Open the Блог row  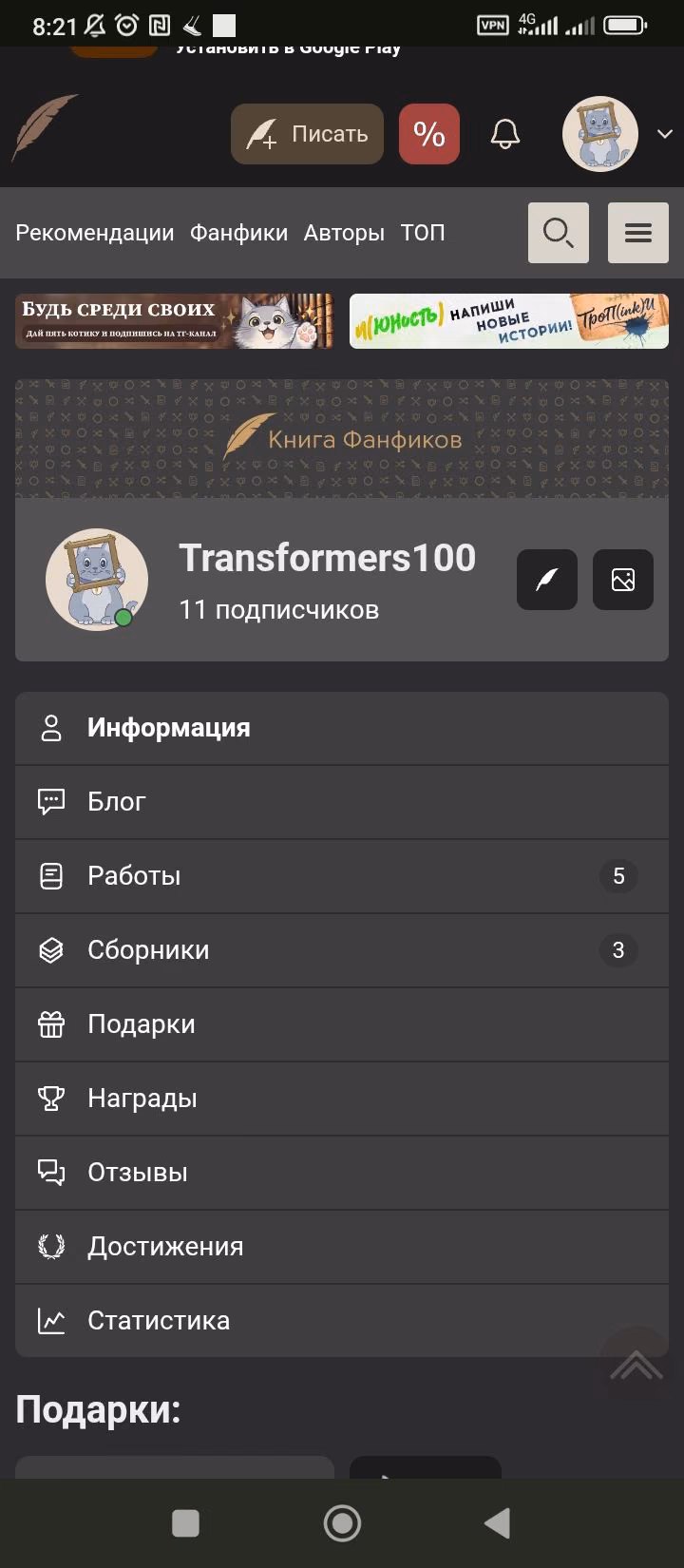(342, 802)
